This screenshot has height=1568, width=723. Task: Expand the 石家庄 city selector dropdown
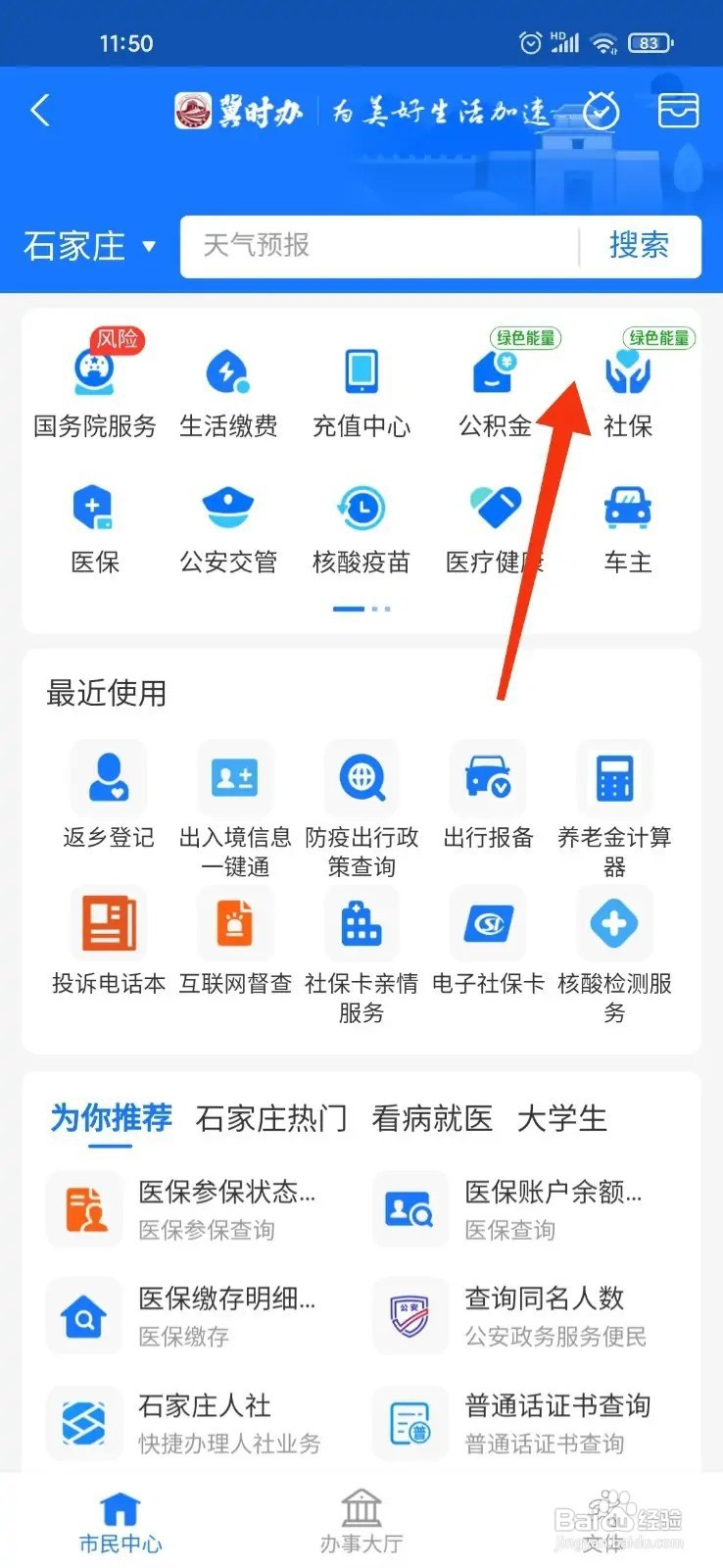(86, 247)
